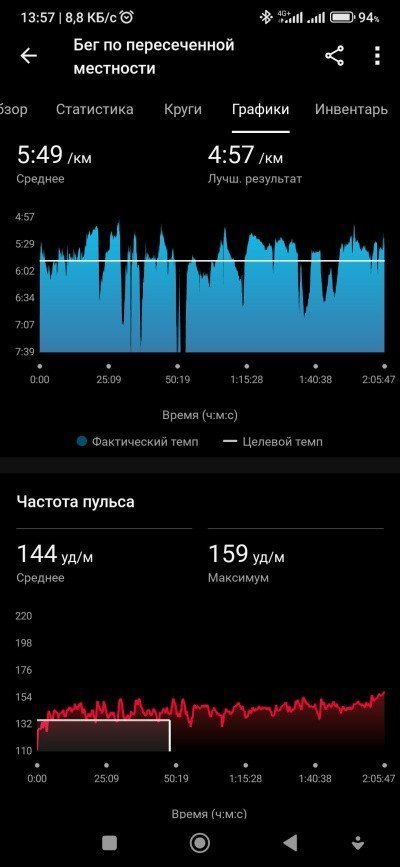
Task: Select the Графики tab
Action: 261,109
